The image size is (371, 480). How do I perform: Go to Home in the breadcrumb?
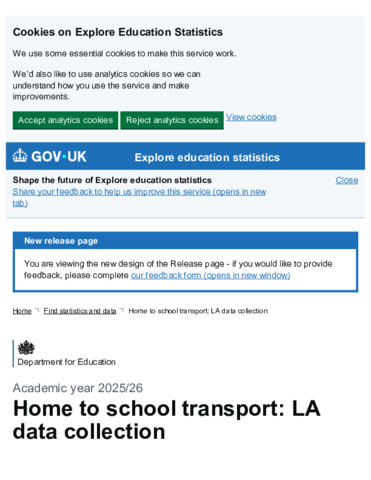[x=22, y=311]
